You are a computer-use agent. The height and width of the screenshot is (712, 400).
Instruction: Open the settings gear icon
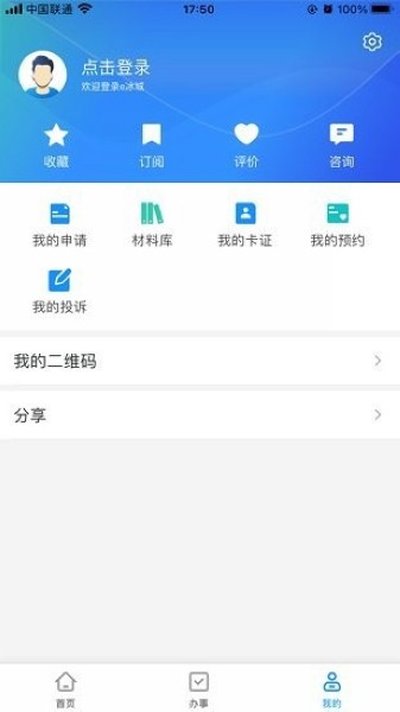click(372, 42)
